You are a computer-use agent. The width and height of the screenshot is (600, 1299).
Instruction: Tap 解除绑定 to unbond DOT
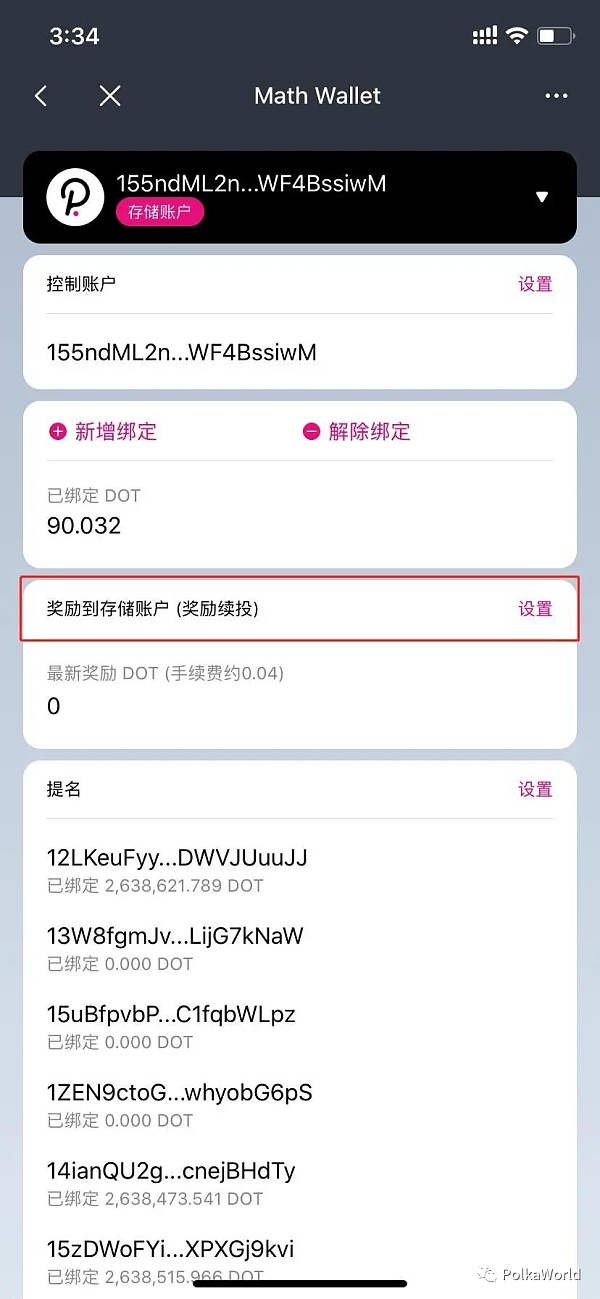[x=356, y=432]
